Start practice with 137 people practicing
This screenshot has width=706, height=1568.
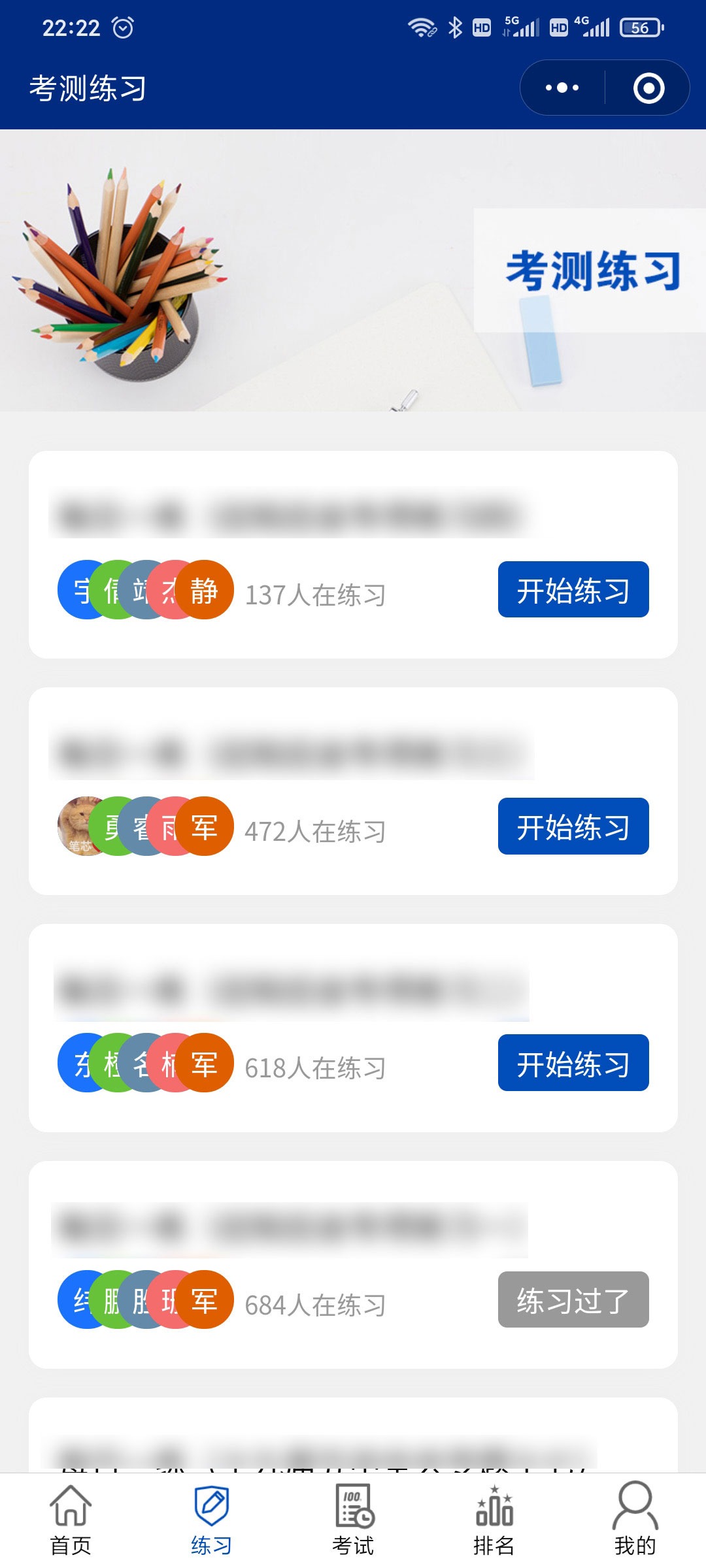coord(573,589)
